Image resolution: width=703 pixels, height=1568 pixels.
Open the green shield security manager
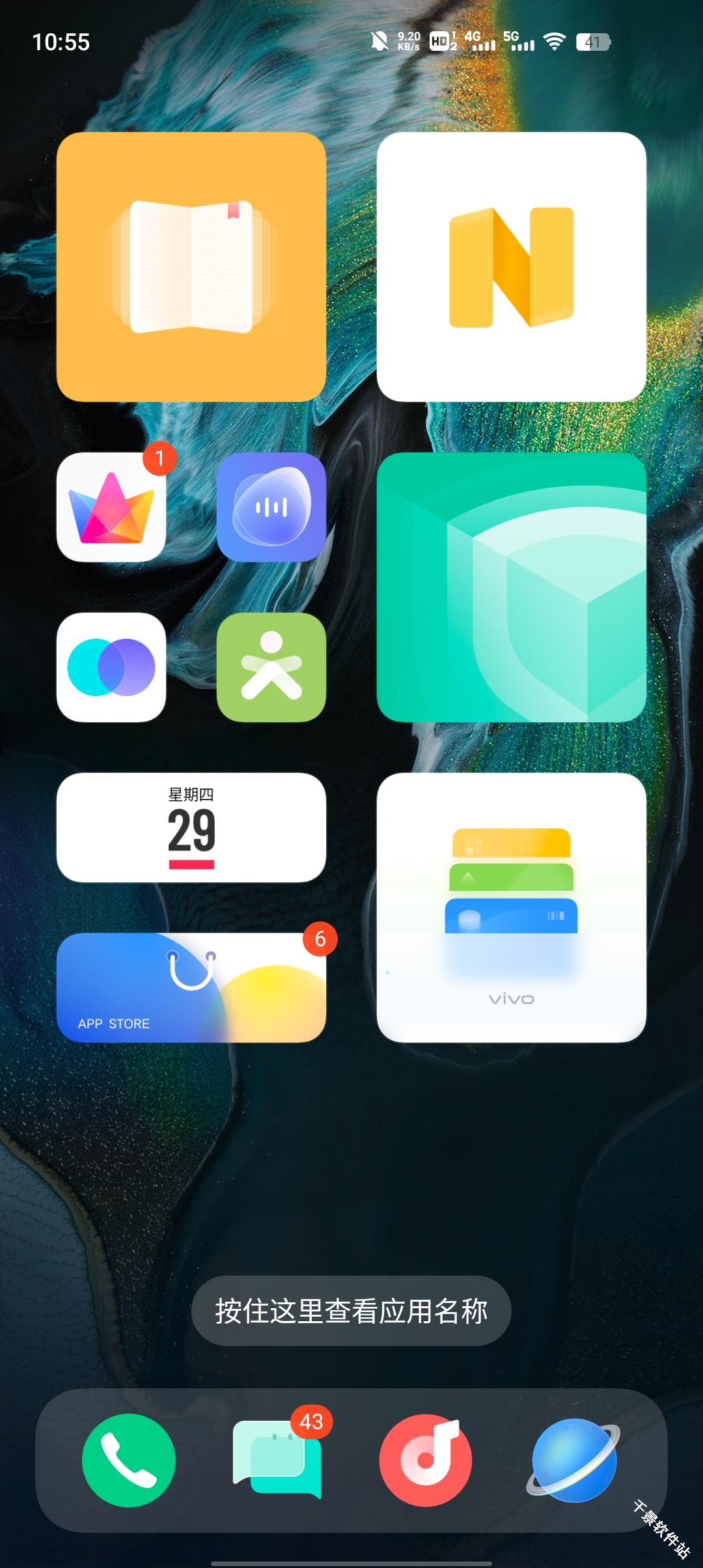511,587
